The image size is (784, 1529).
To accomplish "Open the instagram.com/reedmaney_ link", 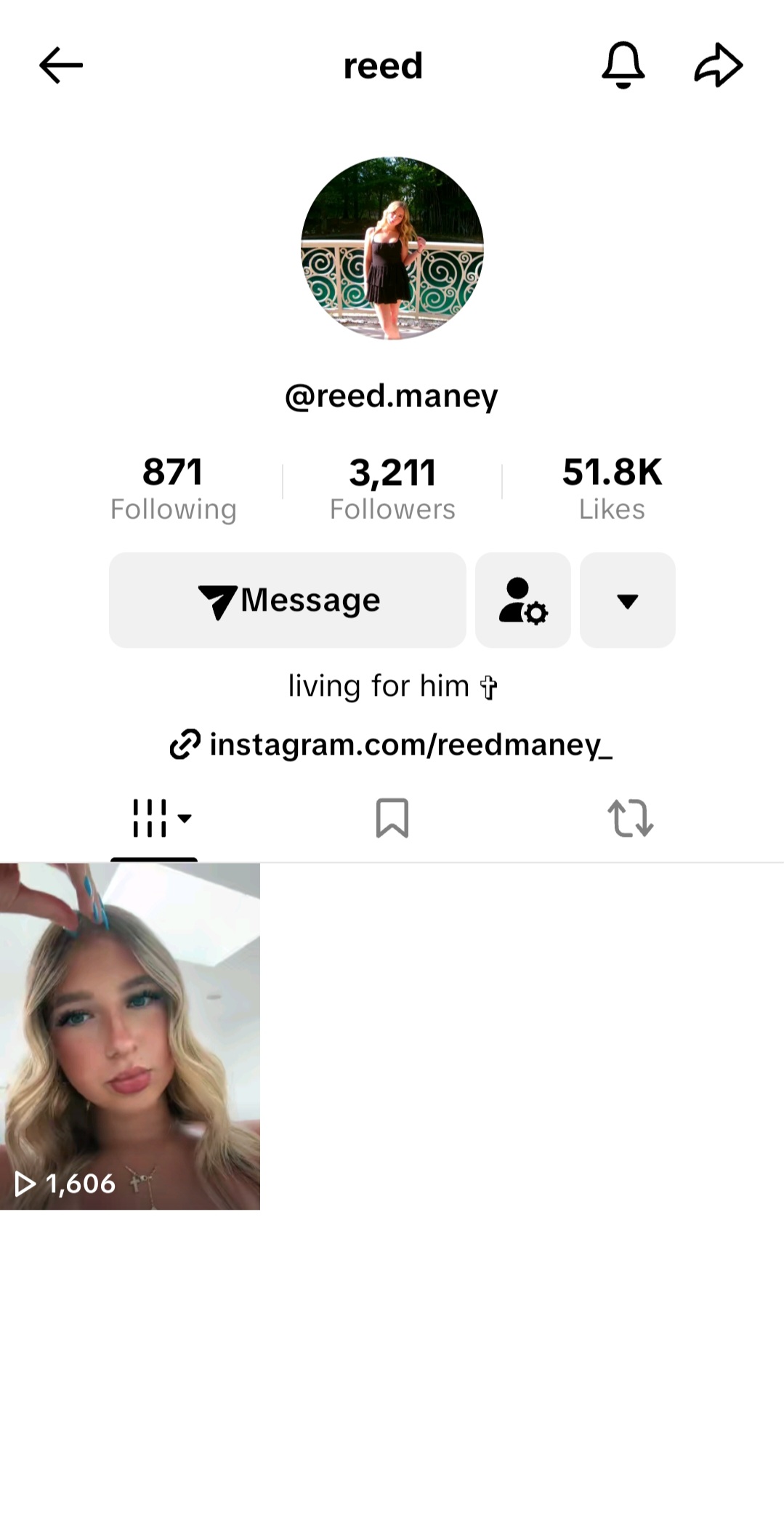I will coord(392,745).
